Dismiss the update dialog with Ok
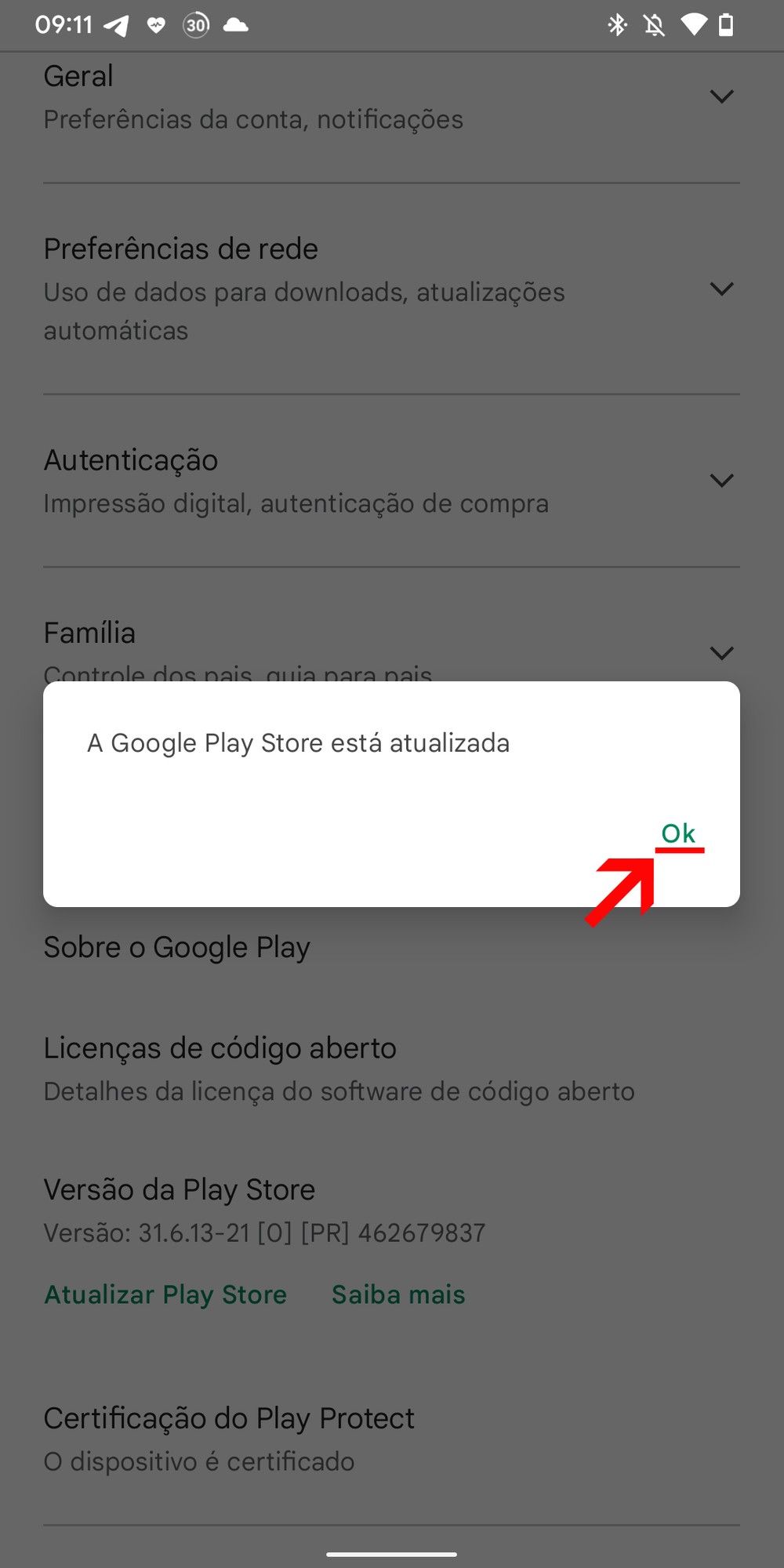This screenshot has width=784, height=1568. (678, 833)
